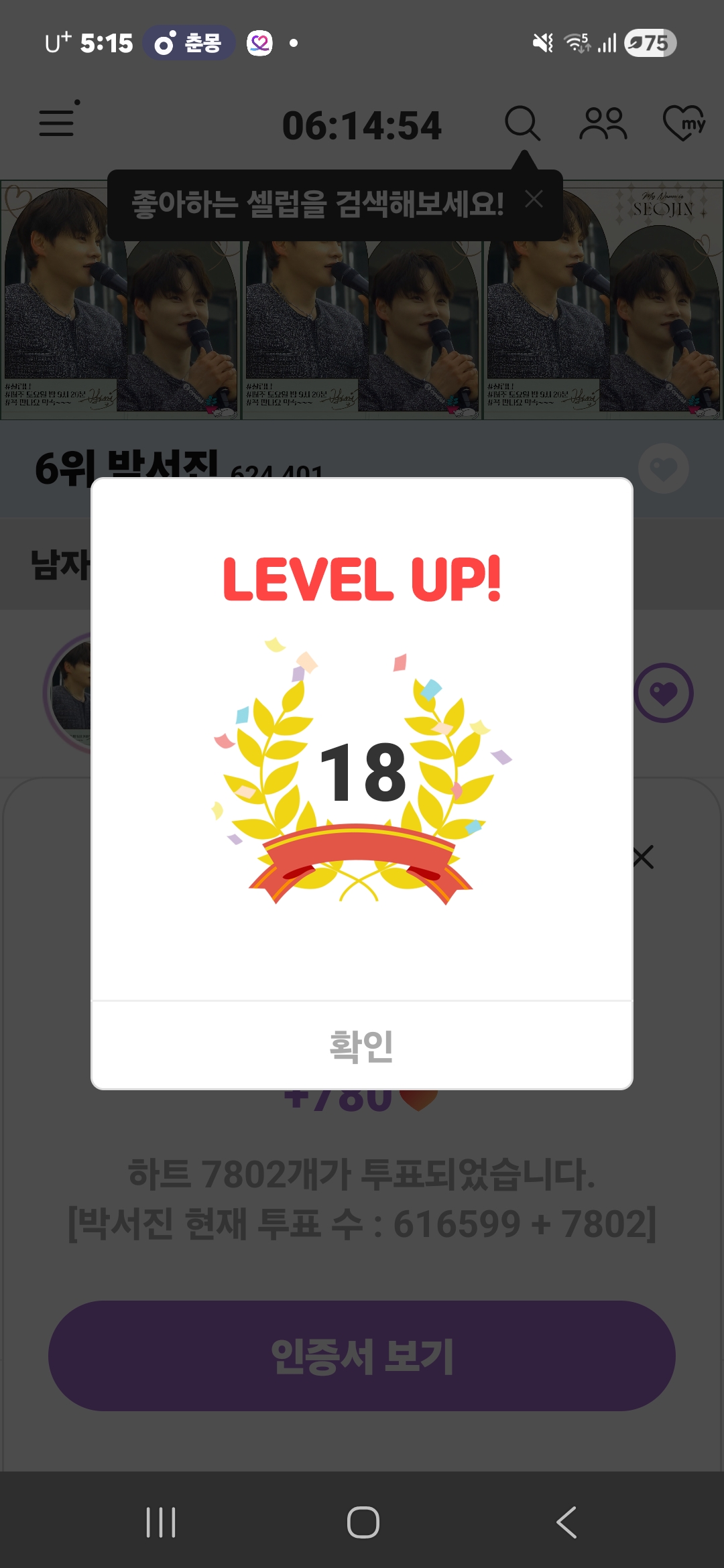The width and height of the screenshot is (724, 1568).
Task: Open the friends icon
Action: click(x=603, y=123)
